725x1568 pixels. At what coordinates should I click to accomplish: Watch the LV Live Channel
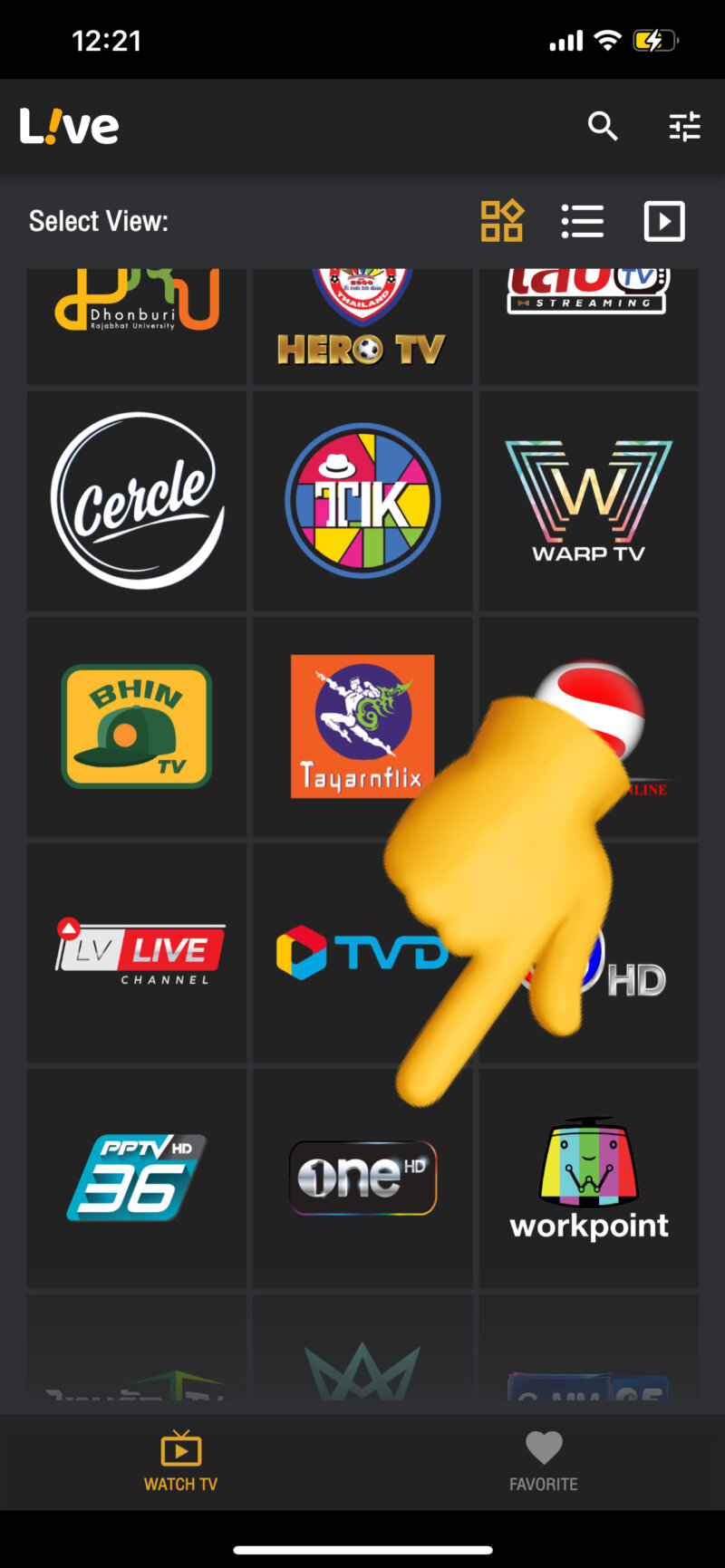pos(137,952)
